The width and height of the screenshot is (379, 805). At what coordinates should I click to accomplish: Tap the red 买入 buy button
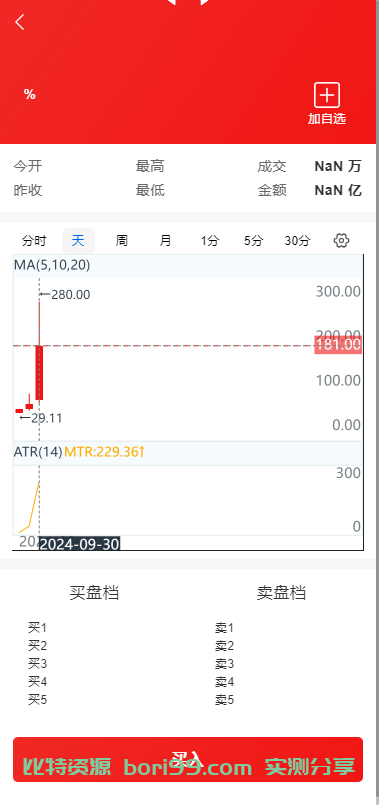point(188,759)
